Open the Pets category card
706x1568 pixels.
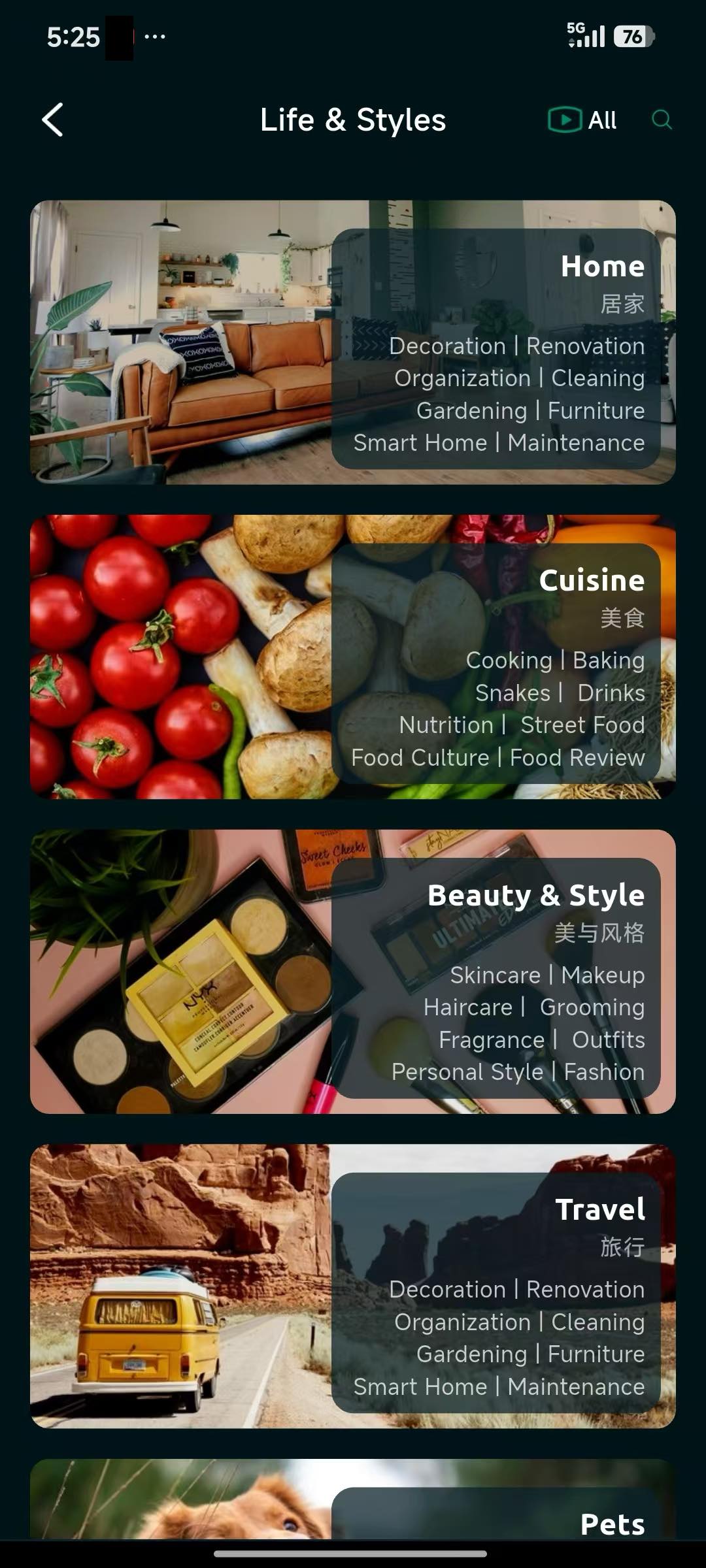click(x=353, y=1503)
